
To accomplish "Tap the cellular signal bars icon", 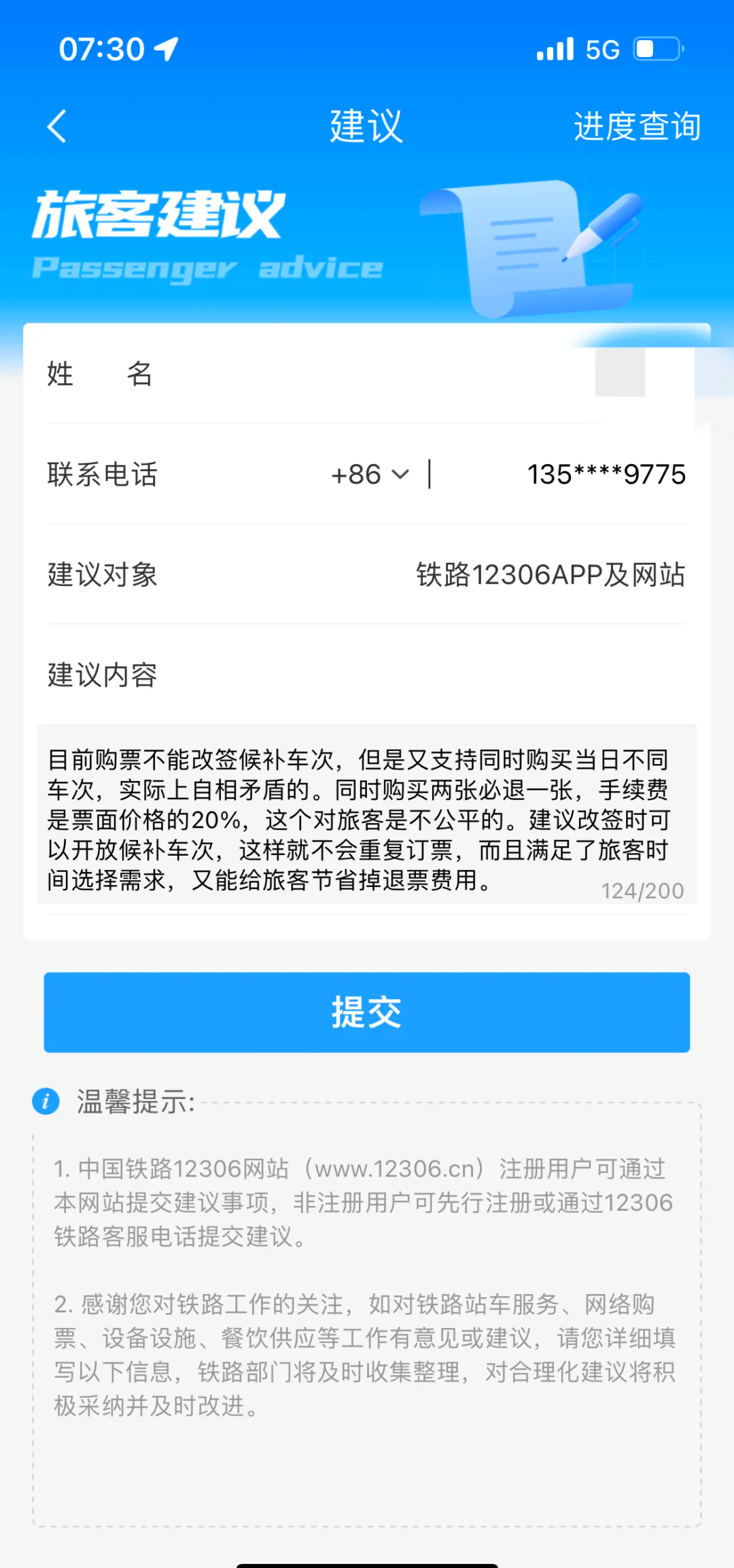I will pyautogui.click(x=556, y=48).
